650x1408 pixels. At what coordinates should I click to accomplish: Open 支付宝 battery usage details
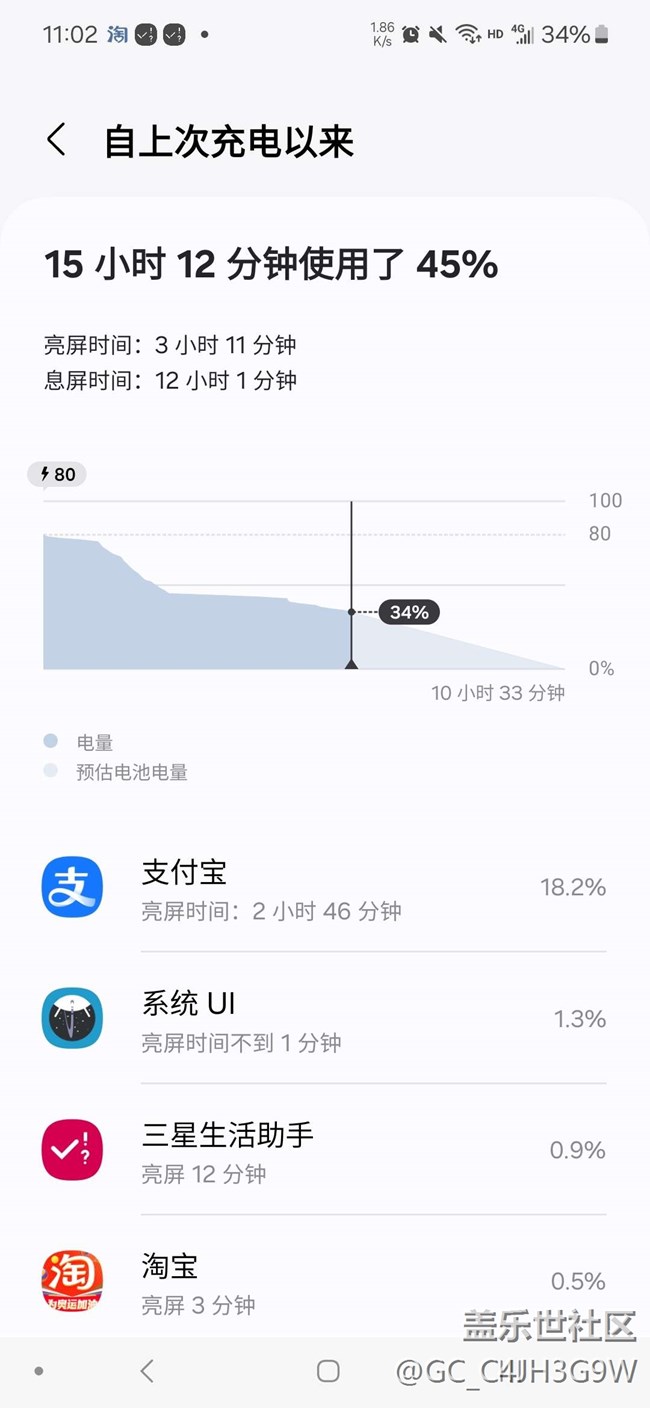(324, 887)
